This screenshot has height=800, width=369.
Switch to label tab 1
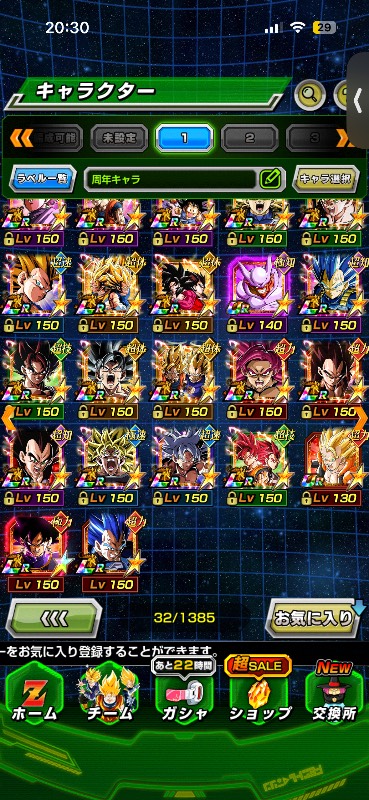pyautogui.click(x=184, y=137)
